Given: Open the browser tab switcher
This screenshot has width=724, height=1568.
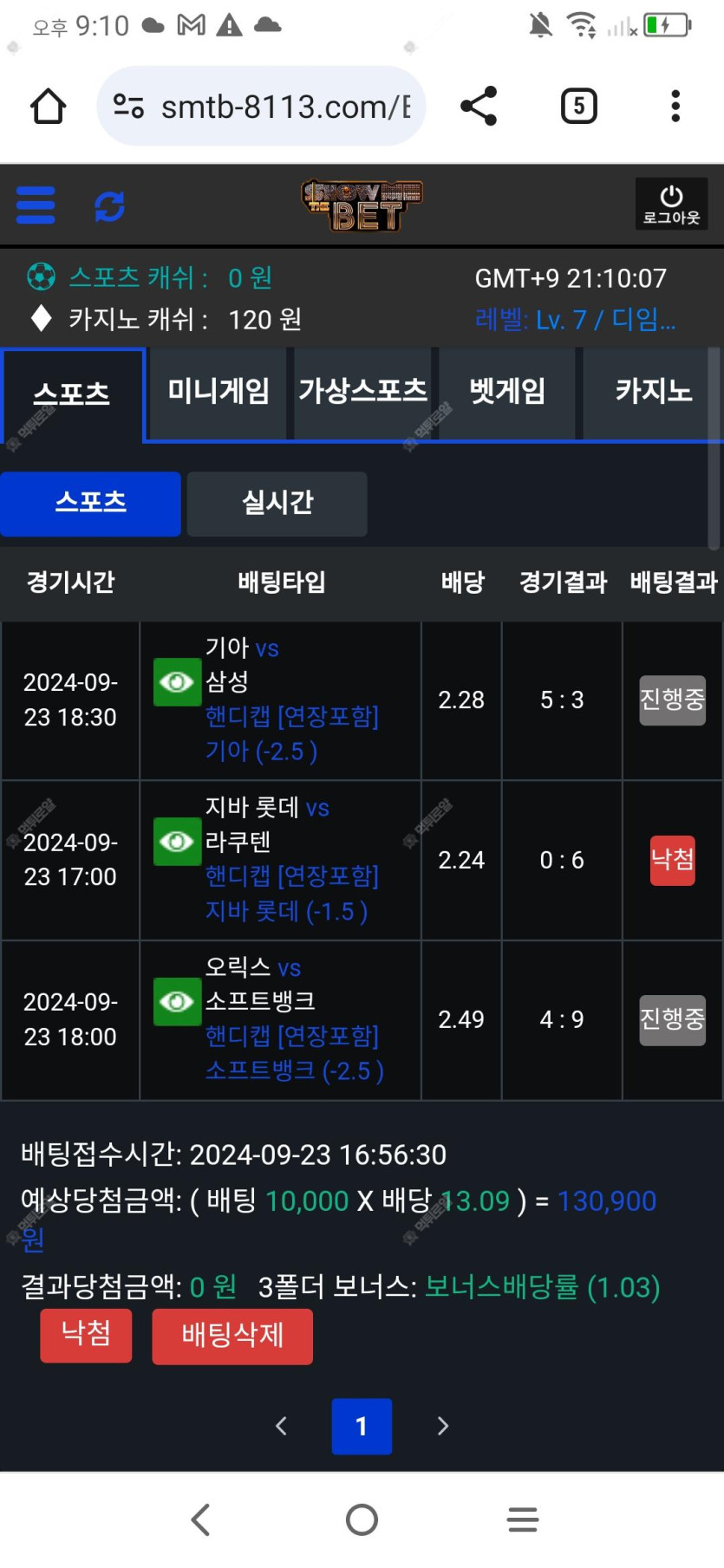Looking at the screenshot, I should pyautogui.click(x=578, y=107).
